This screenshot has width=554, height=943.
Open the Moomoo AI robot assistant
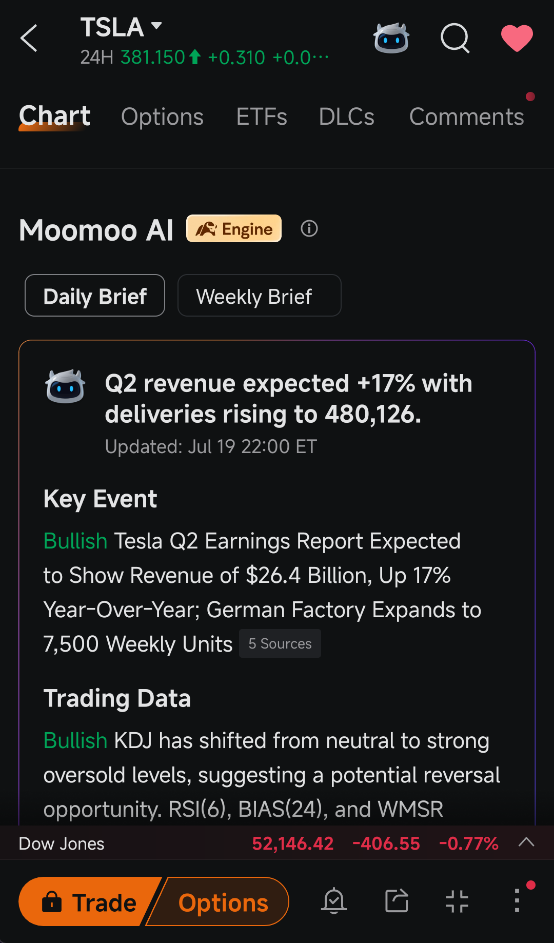click(x=391, y=39)
